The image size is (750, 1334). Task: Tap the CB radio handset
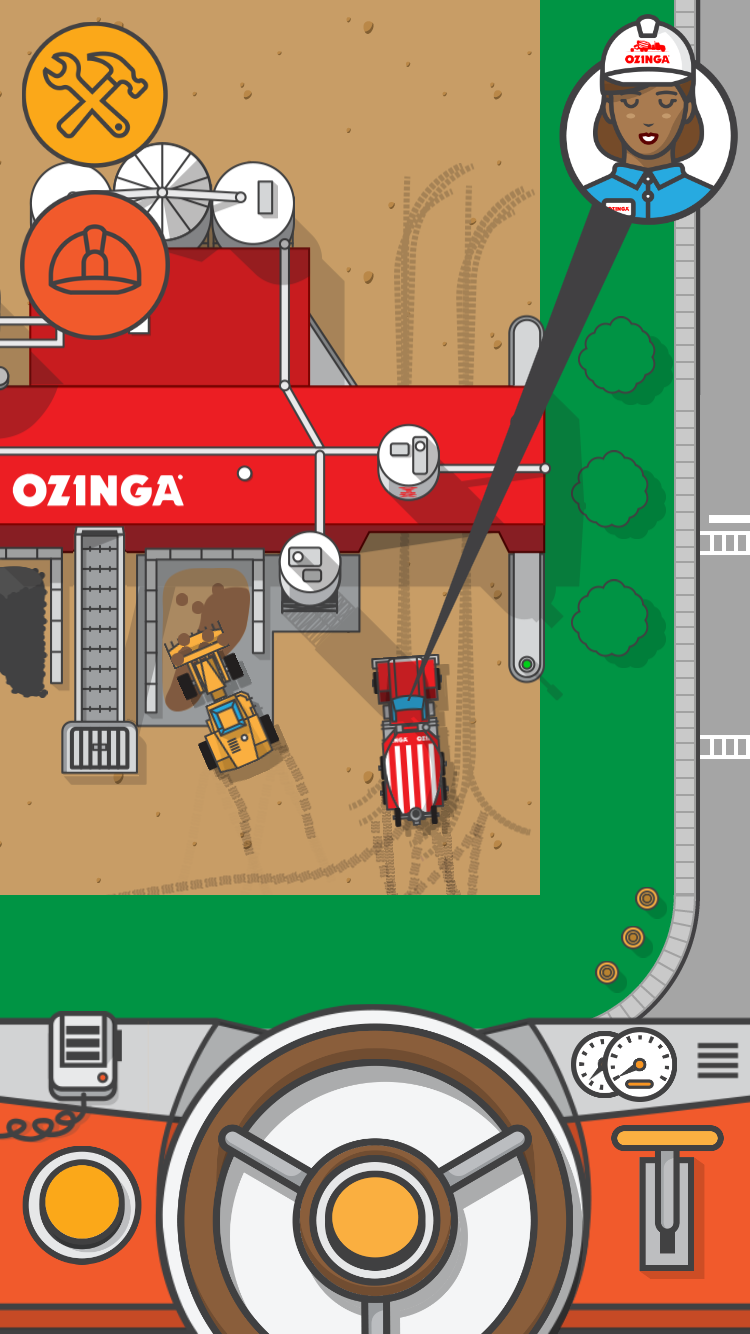(84, 1054)
